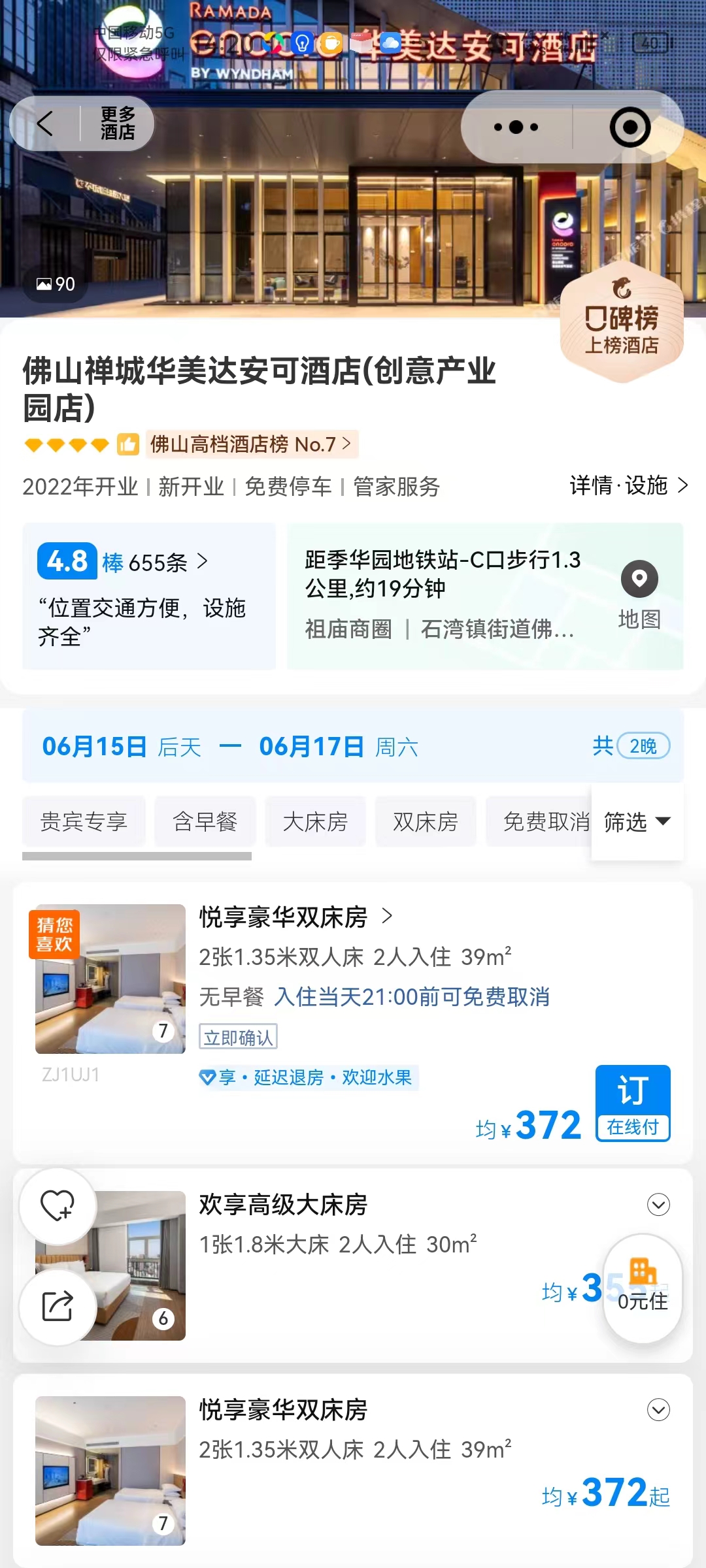The image size is (706, 1568).
Task: Select the 大床房 filter chip
Action: (x=315, y=821)
